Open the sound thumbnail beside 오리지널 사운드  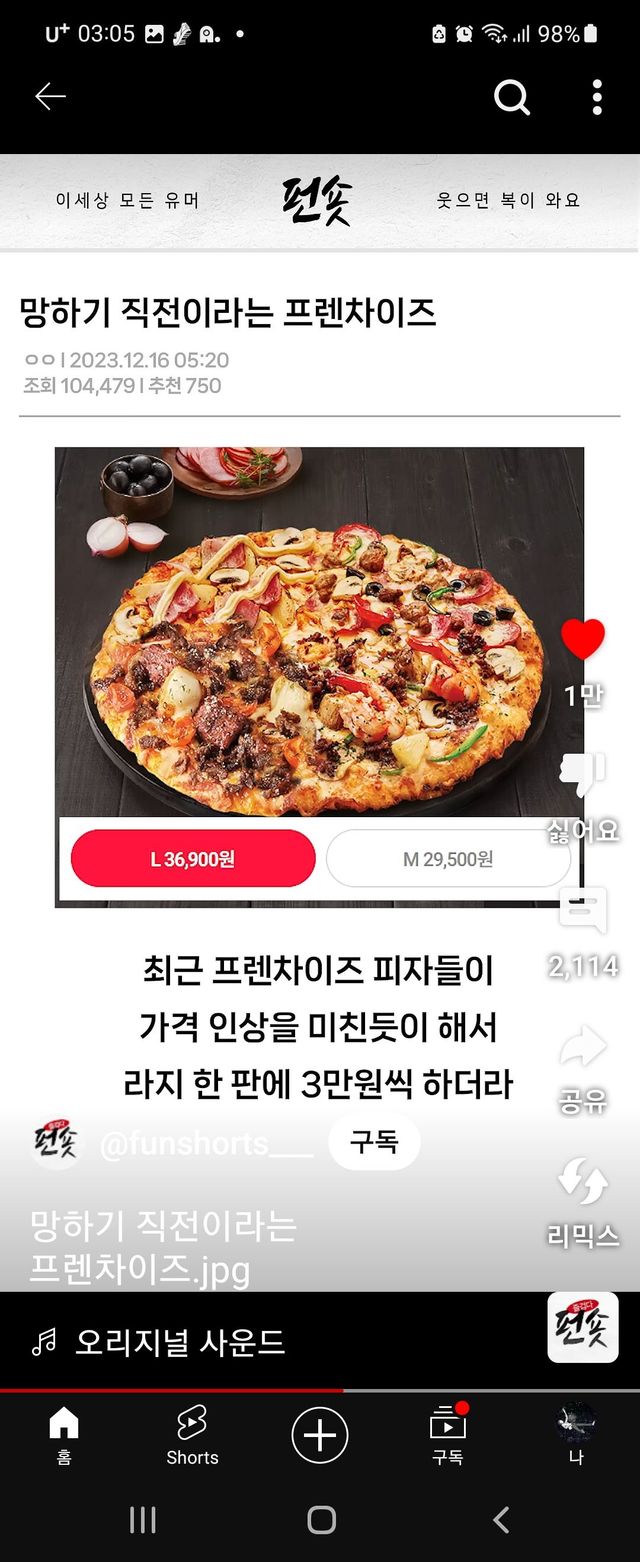click(582, 1327)
